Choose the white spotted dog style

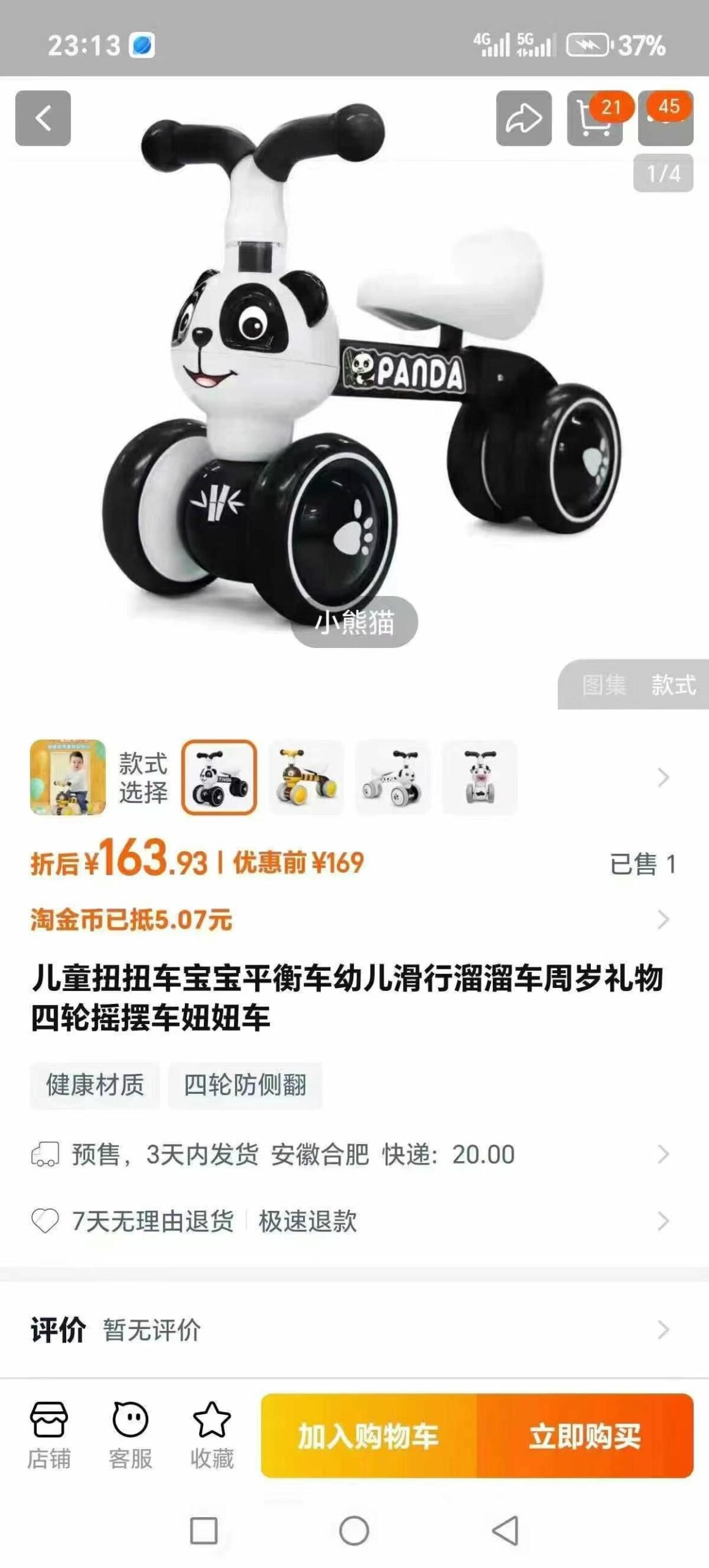393,777
